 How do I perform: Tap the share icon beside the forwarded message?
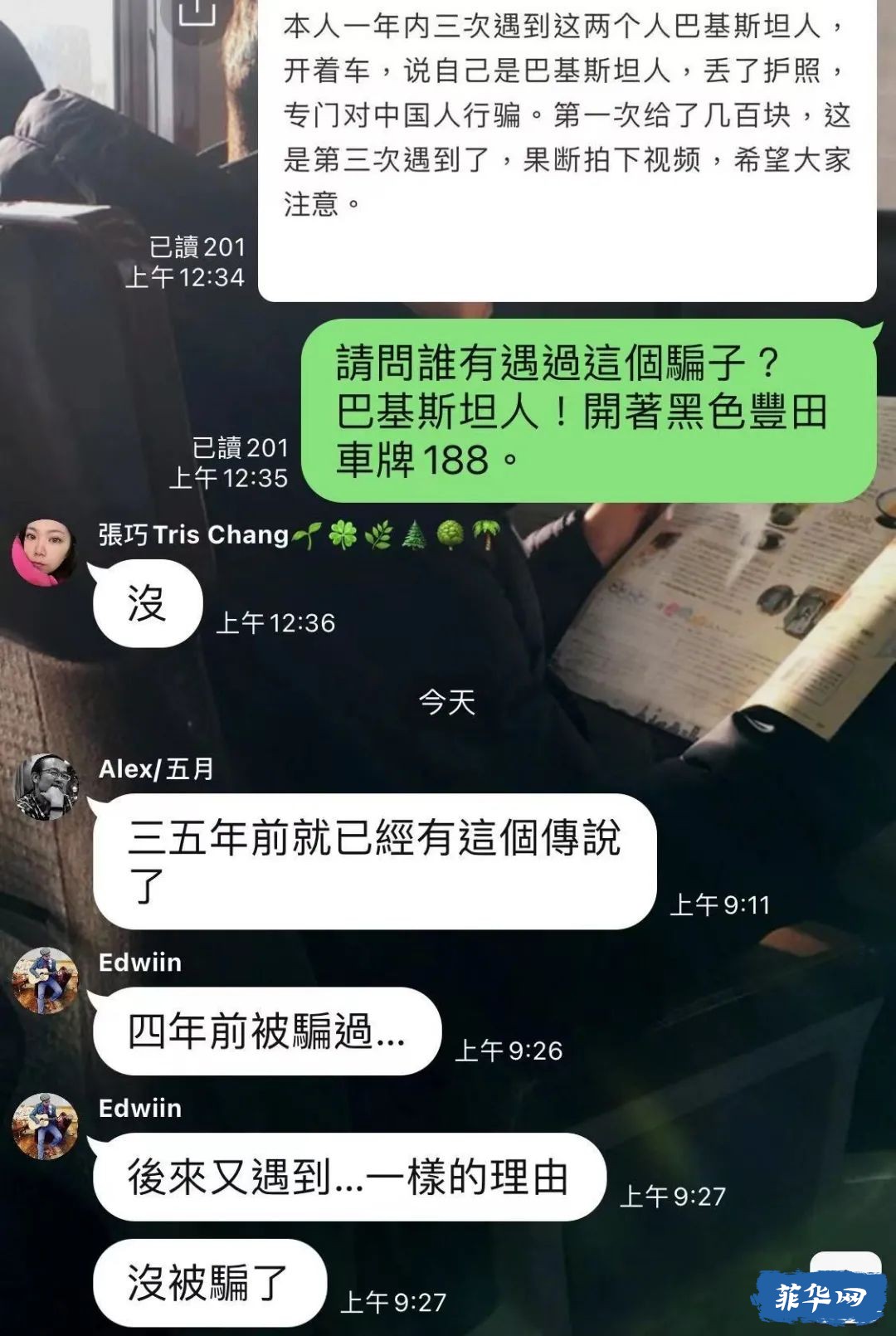click(x=197, y=12)
